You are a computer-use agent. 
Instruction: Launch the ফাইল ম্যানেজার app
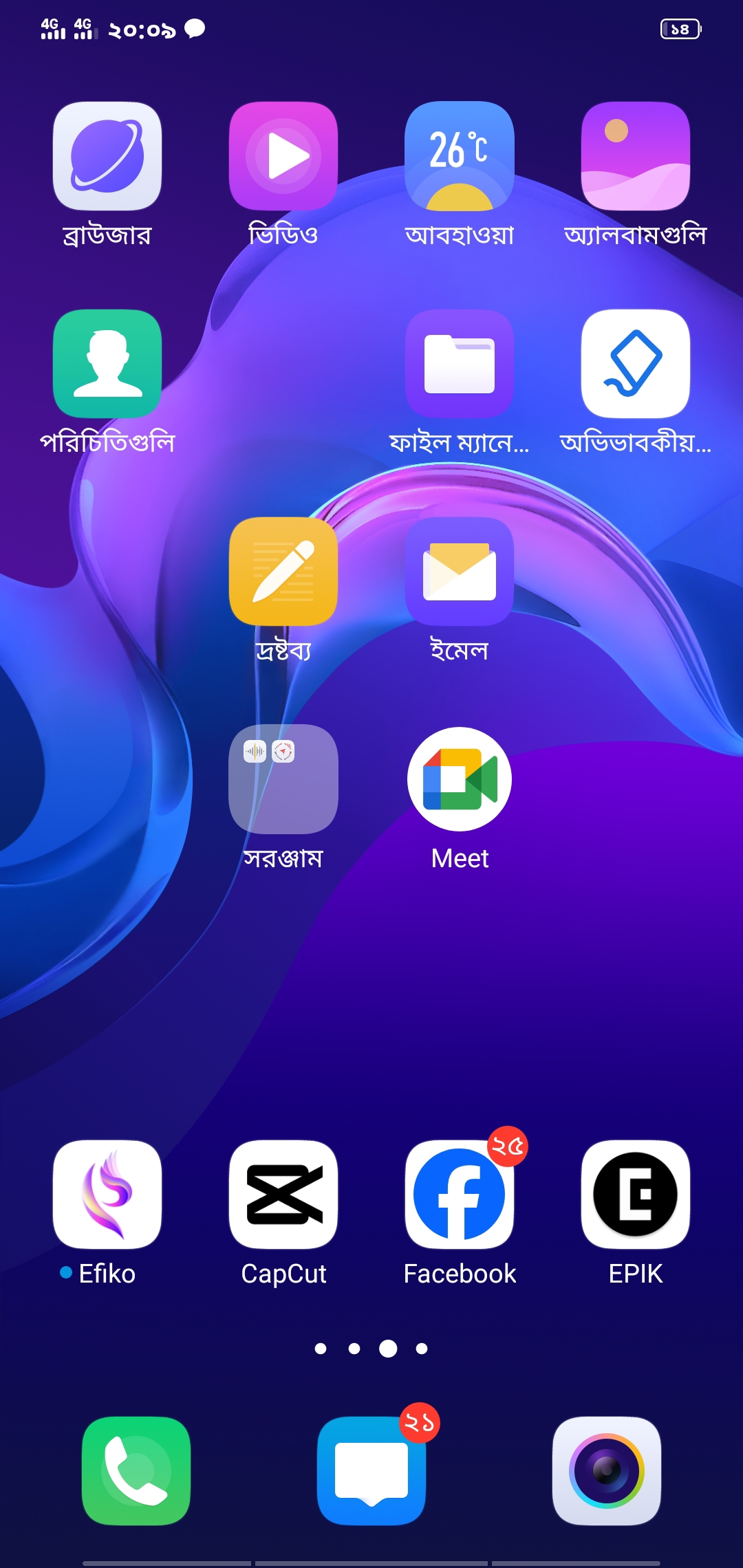tap(460, 364)
